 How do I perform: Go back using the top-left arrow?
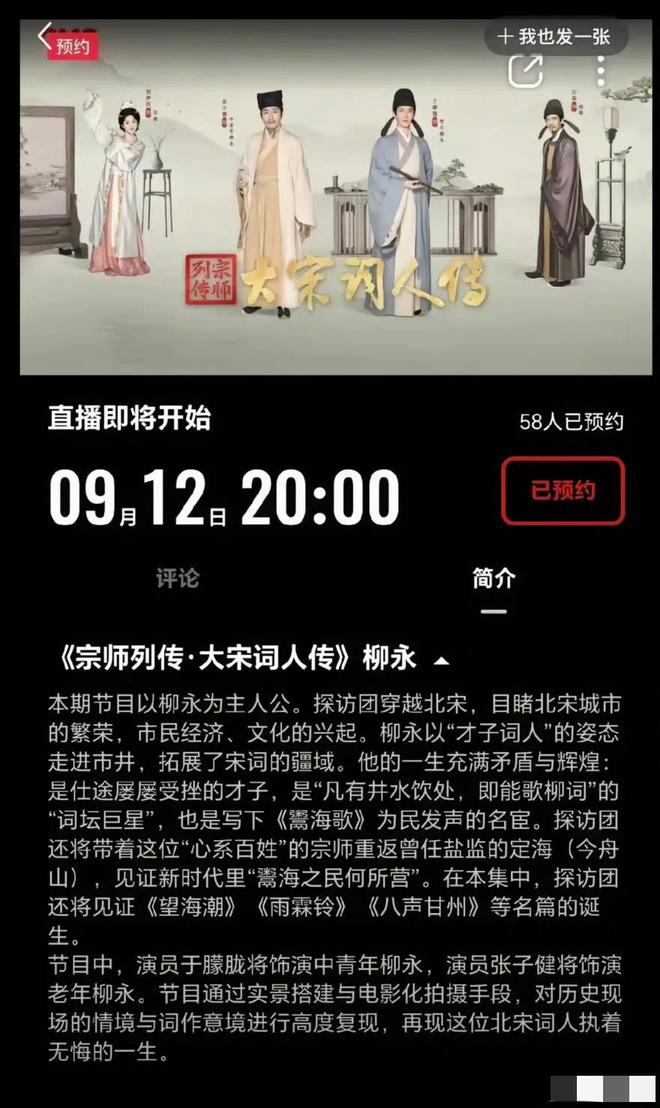(x=43, y=36)
